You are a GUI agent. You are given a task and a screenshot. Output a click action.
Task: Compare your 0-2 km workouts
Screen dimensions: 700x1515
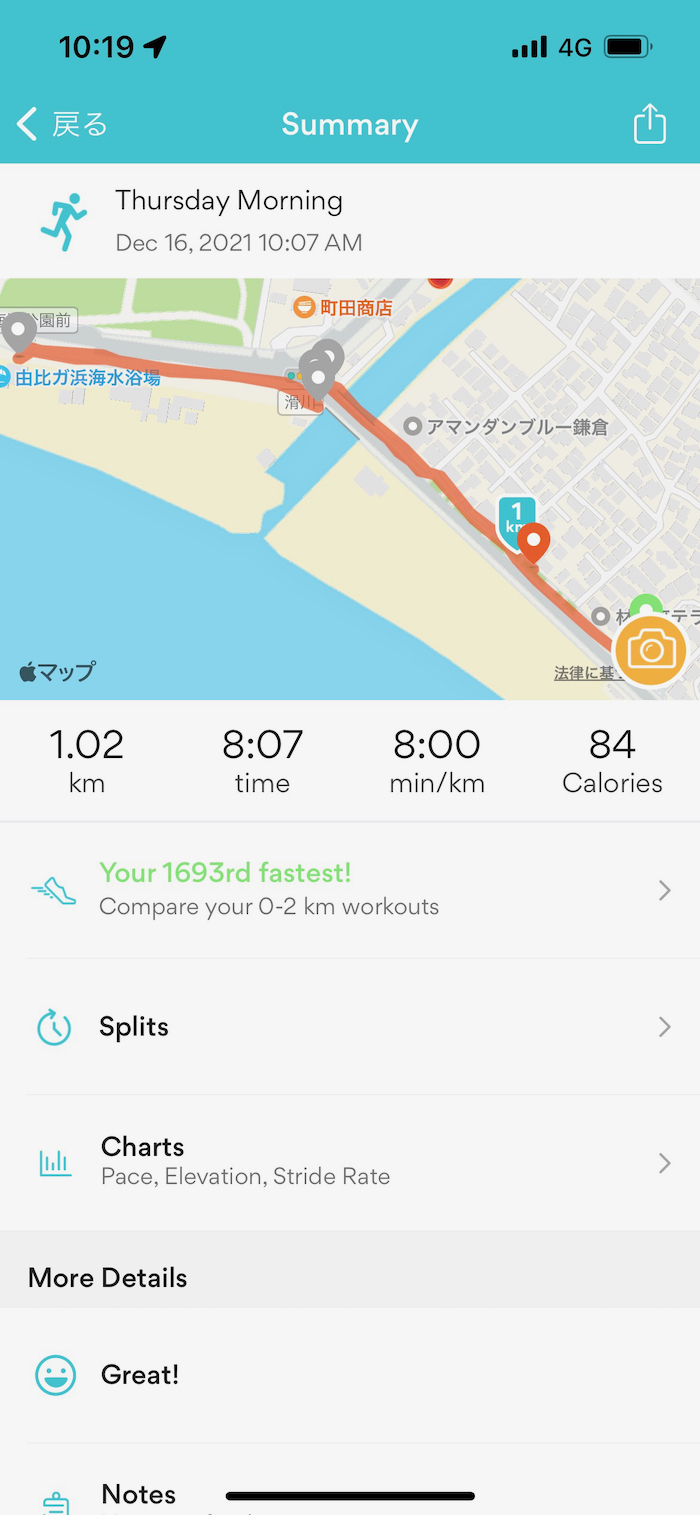point(350,889)
